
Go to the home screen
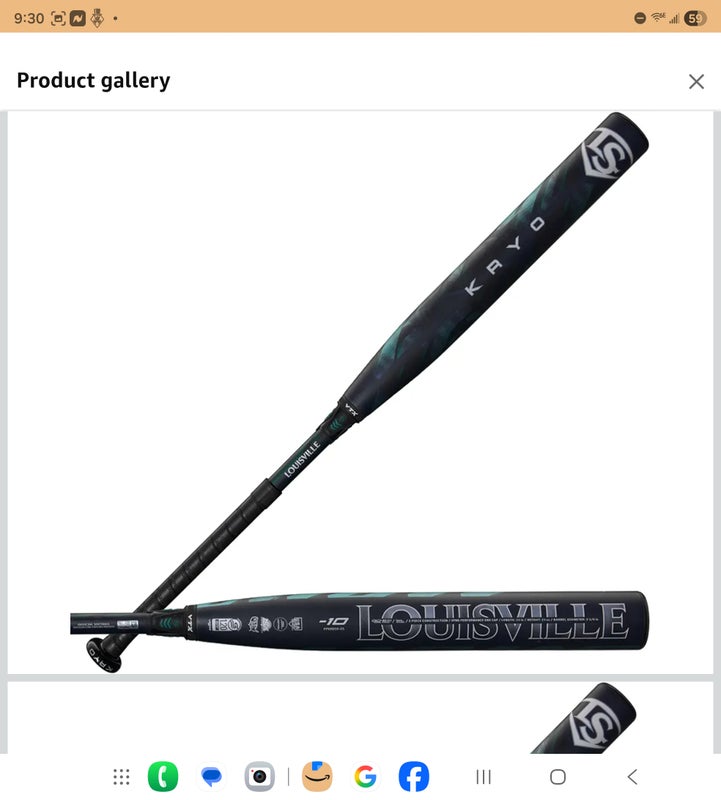[558, 777]
